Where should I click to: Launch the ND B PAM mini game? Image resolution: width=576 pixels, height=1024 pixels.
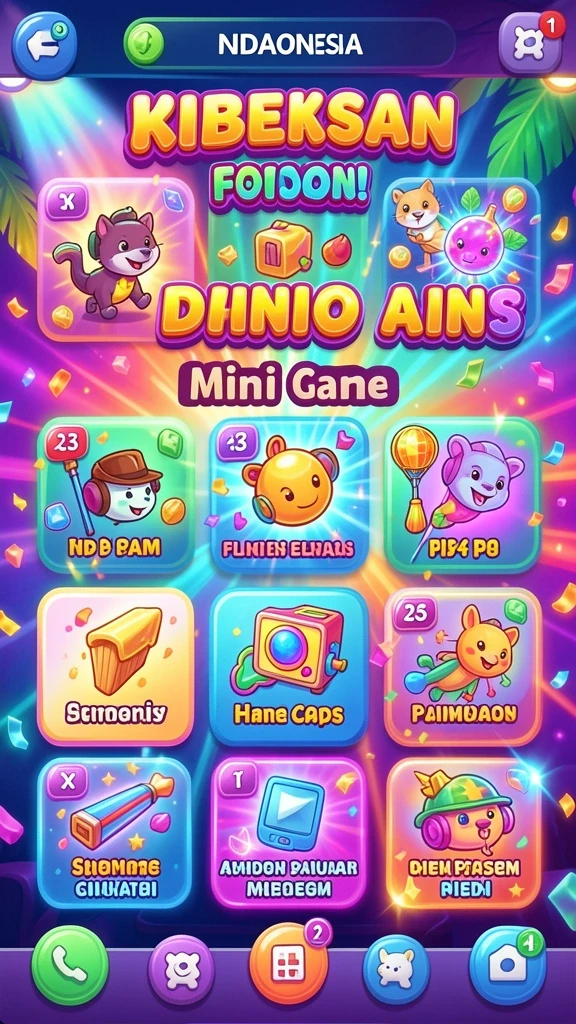116,496
